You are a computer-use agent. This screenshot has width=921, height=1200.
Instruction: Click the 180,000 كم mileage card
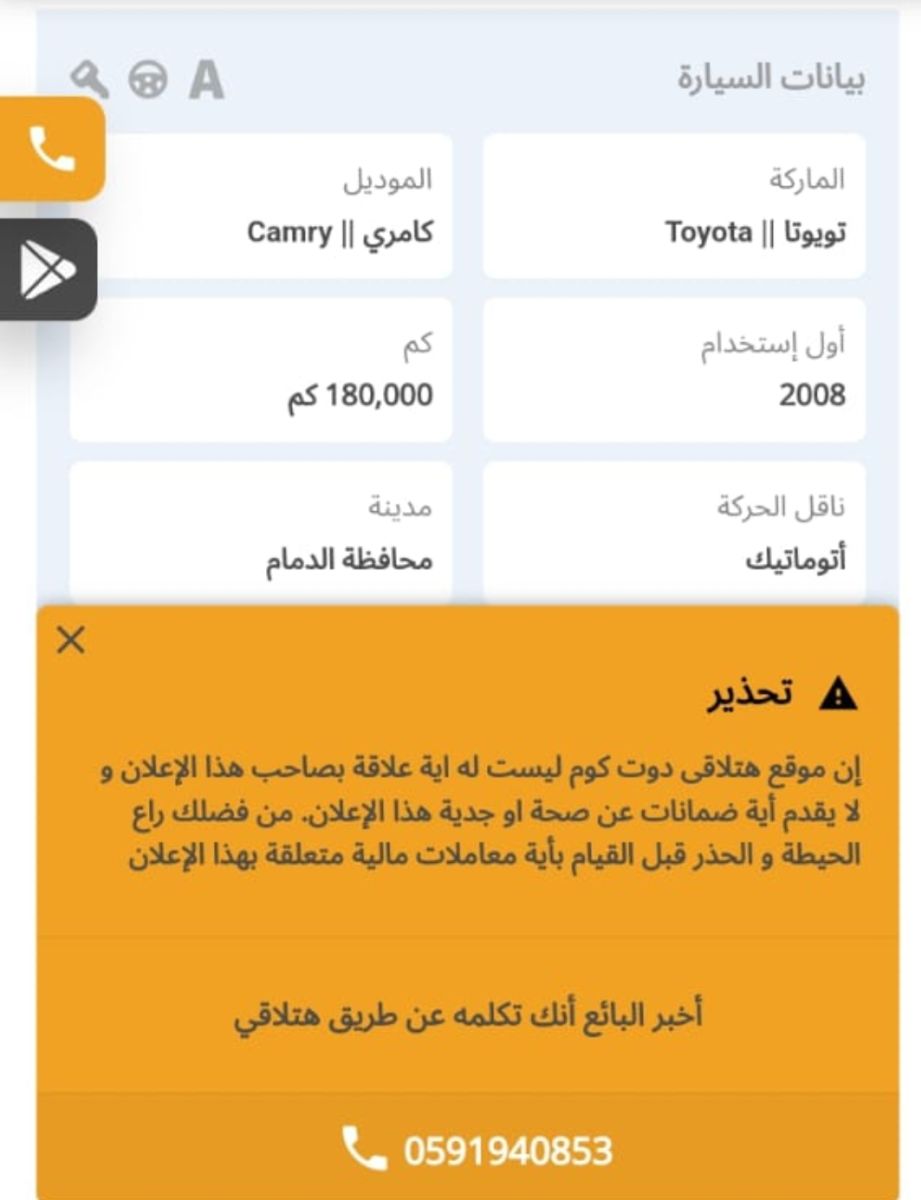pyautogui.click(x=262, y=367)
